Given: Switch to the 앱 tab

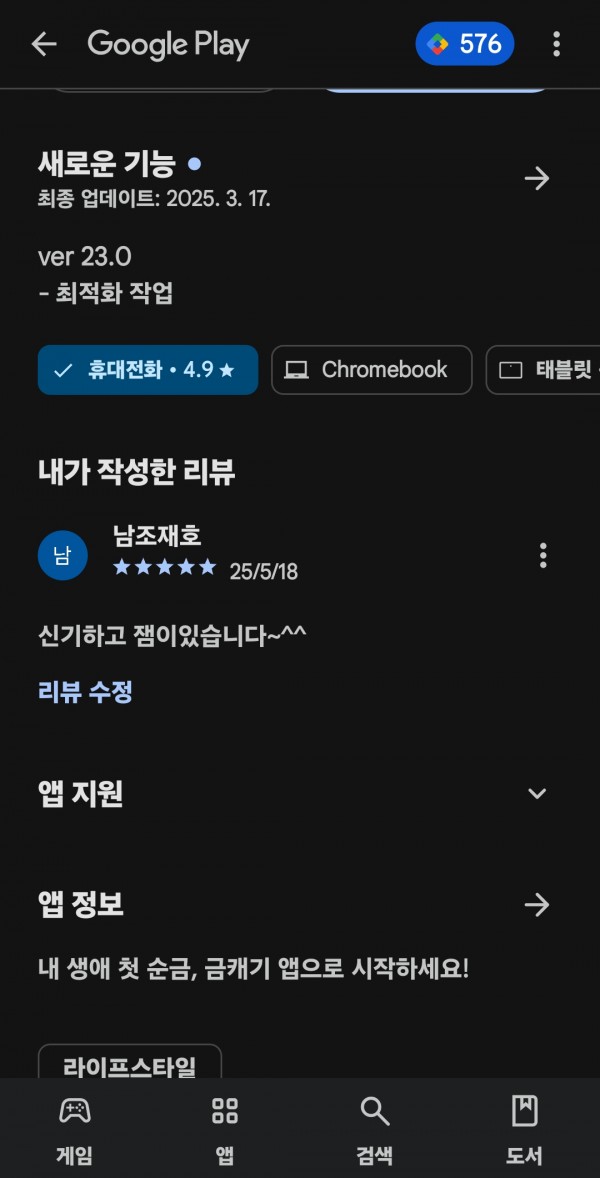Looking at the screenshot, I should coord(225,1130).
